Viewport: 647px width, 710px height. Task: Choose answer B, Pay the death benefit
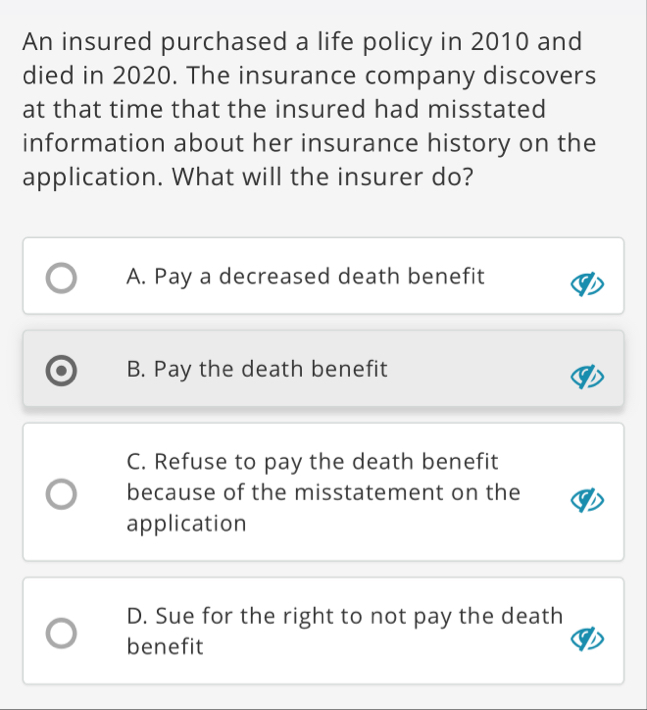click(62, 370)
